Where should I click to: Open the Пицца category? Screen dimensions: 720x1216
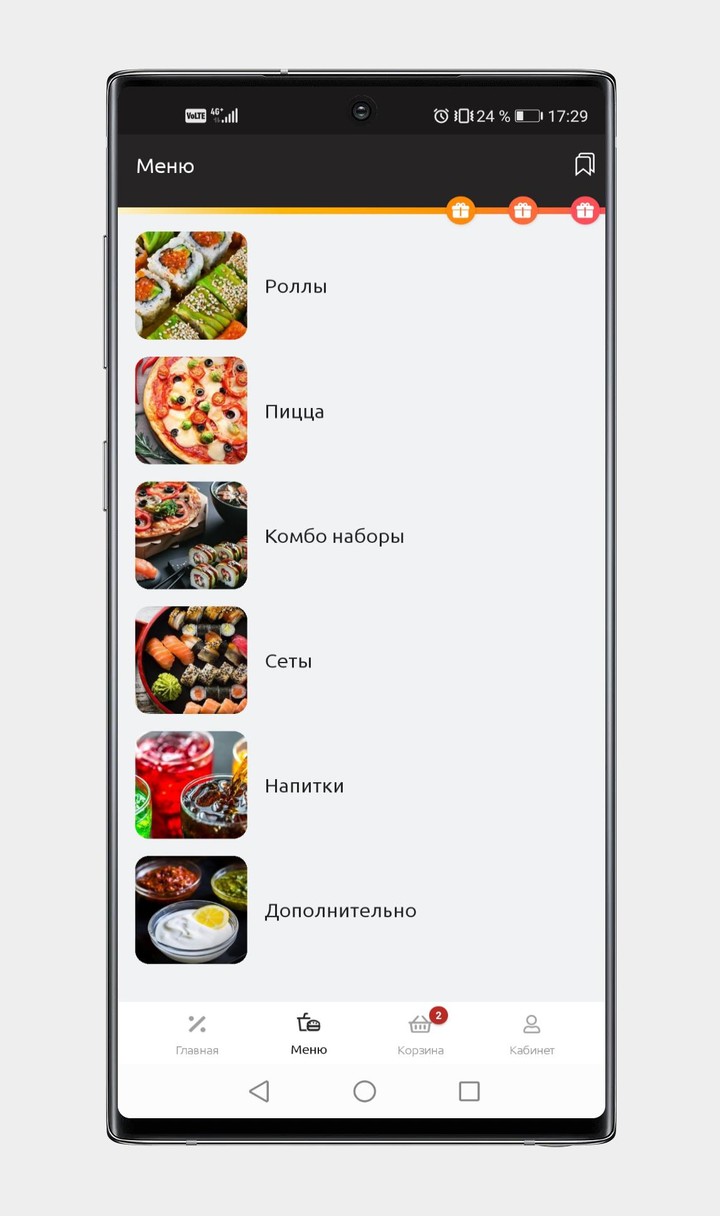[294, 411]
